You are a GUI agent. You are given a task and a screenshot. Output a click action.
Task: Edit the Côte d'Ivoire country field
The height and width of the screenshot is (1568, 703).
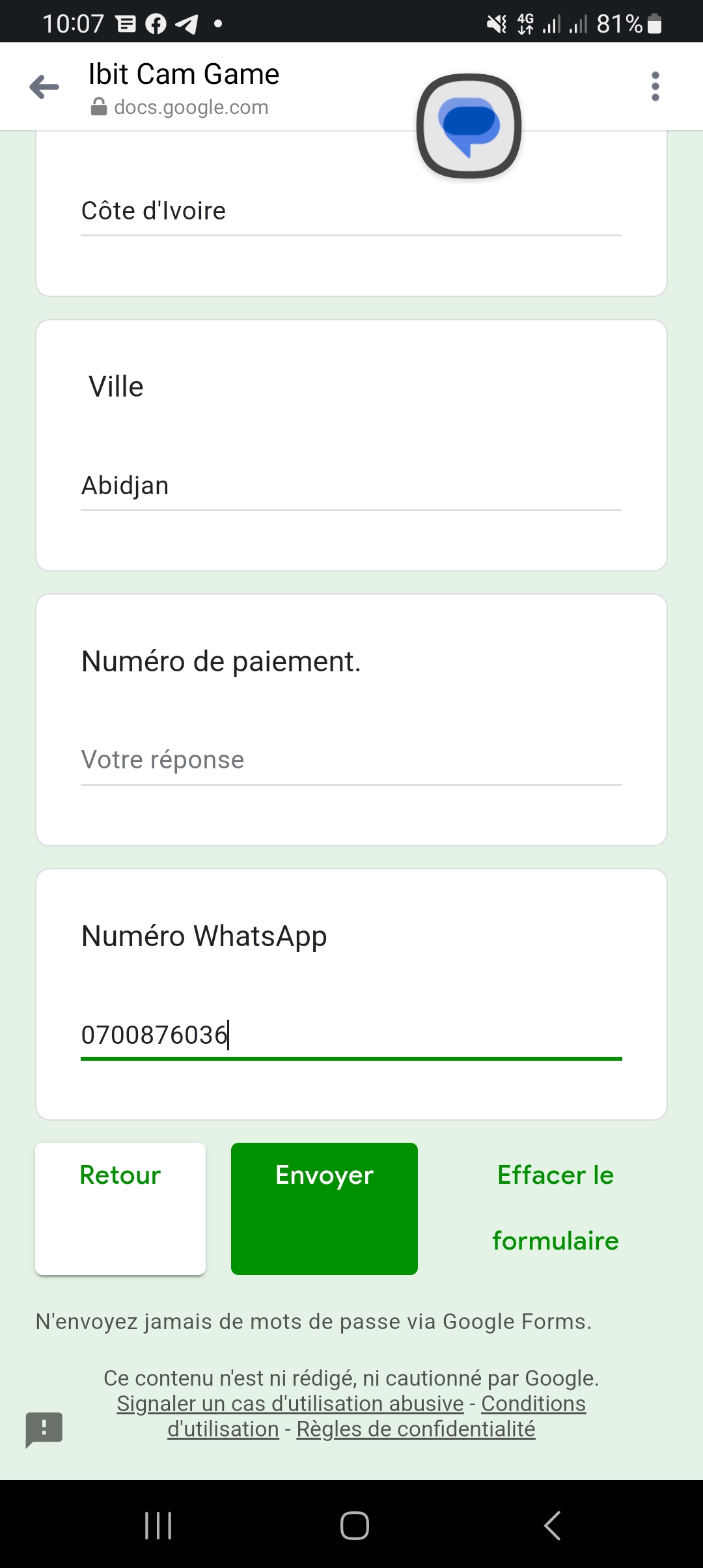click(x=351, y=212)
